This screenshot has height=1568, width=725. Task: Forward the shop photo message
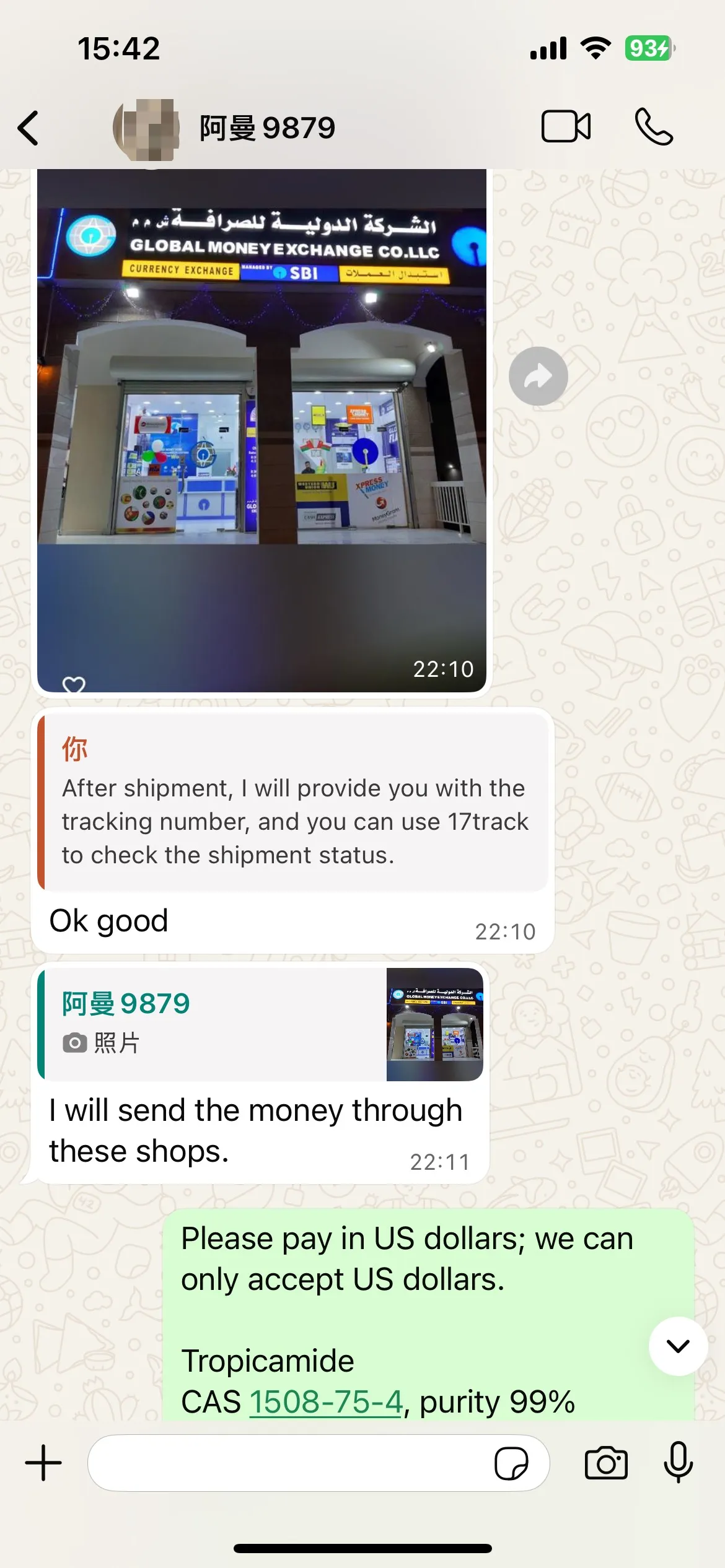point(538,376)
